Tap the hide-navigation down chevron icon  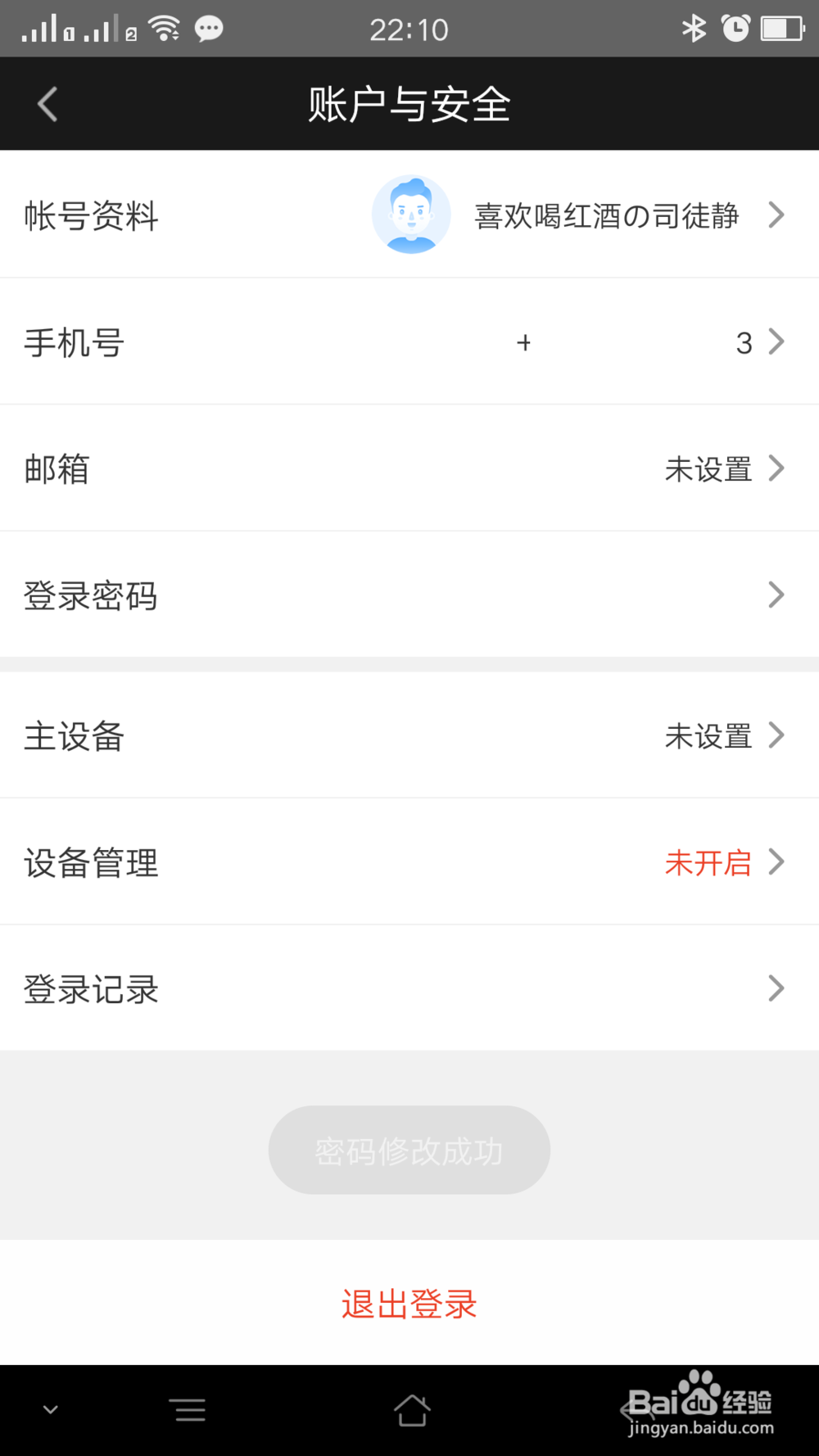tap(51, 1410)
